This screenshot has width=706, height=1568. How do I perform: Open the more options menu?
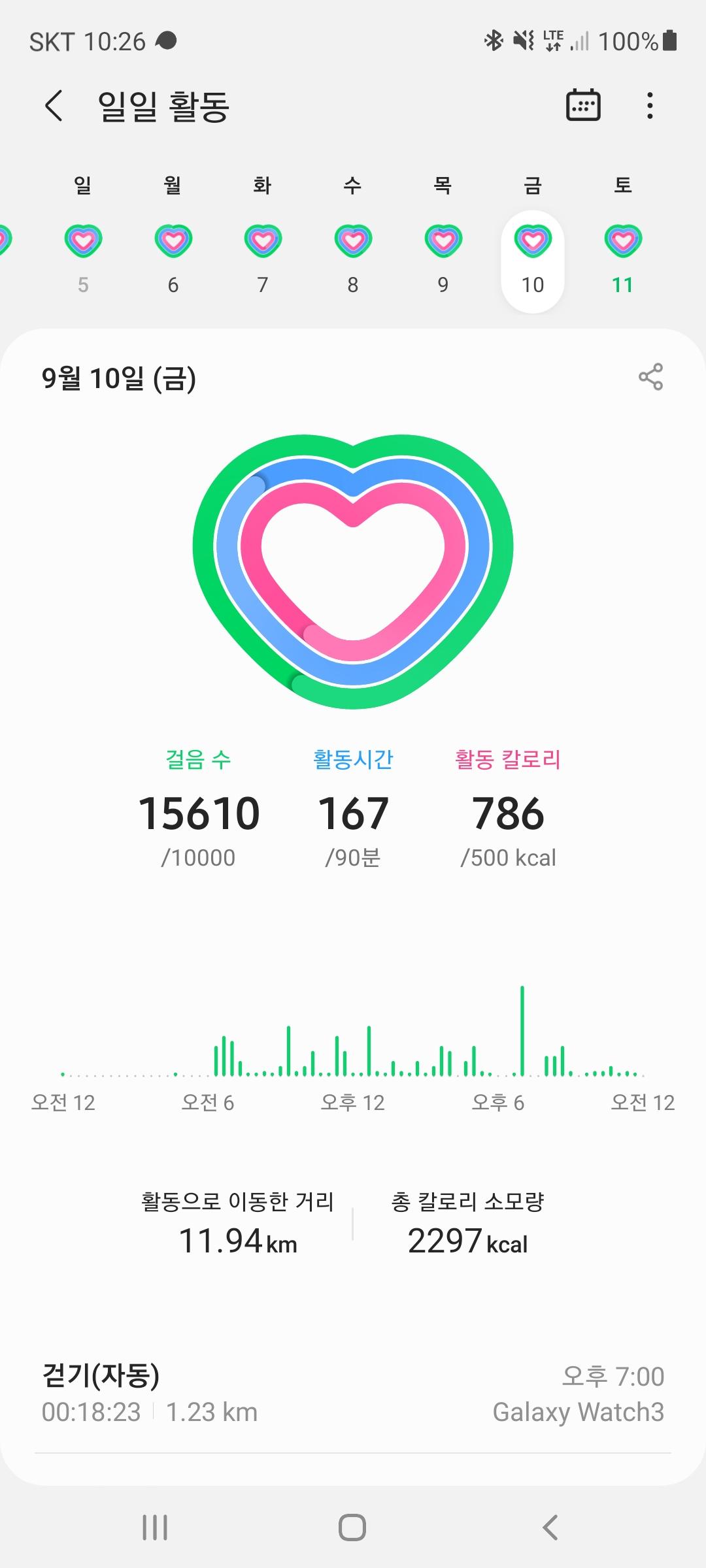(x=649, y=106)
